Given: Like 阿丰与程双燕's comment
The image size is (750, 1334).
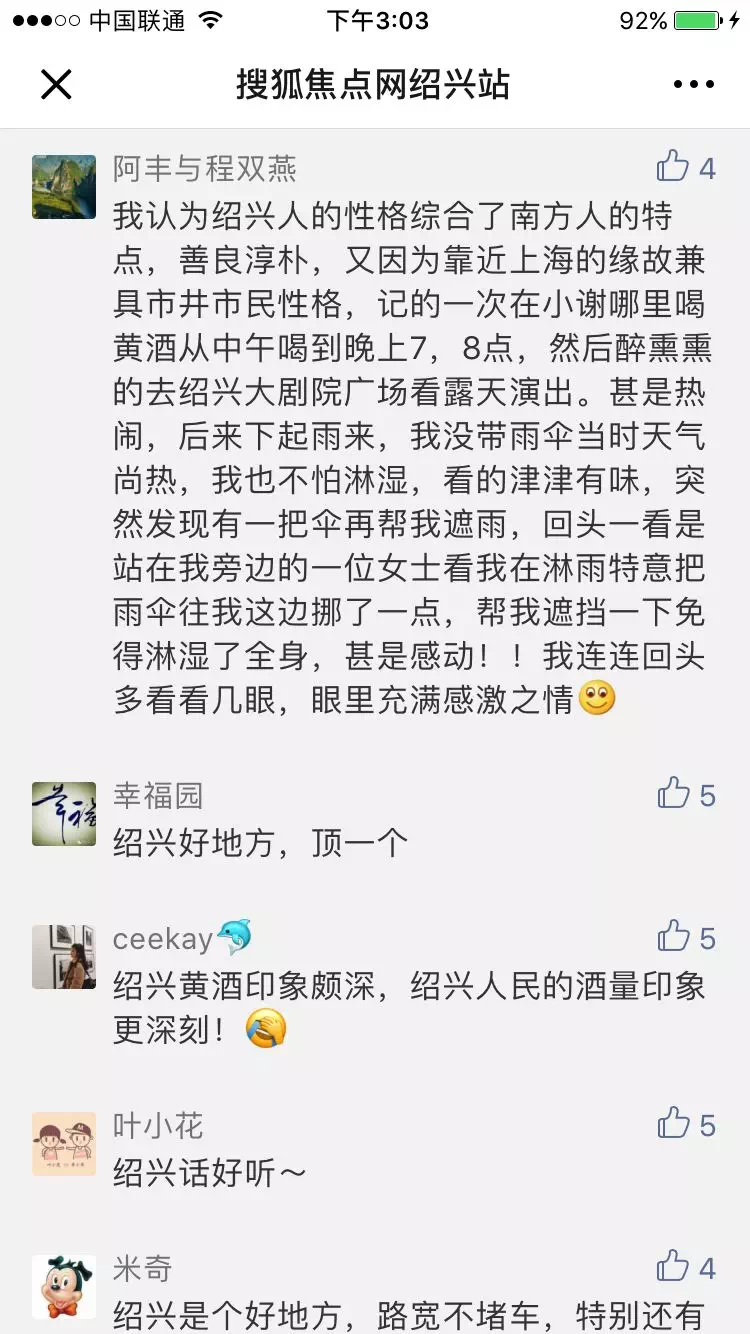Looking at the screenshot, I should point(674,167).
